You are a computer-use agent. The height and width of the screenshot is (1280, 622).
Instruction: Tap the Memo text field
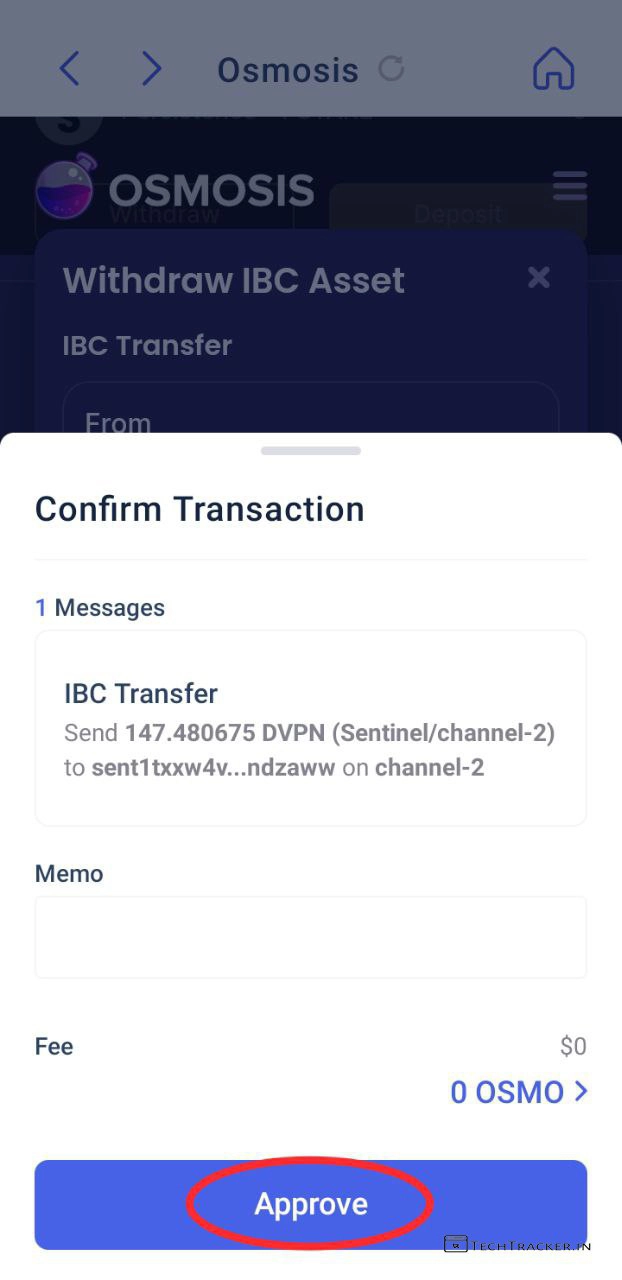[x=310, y=937]
